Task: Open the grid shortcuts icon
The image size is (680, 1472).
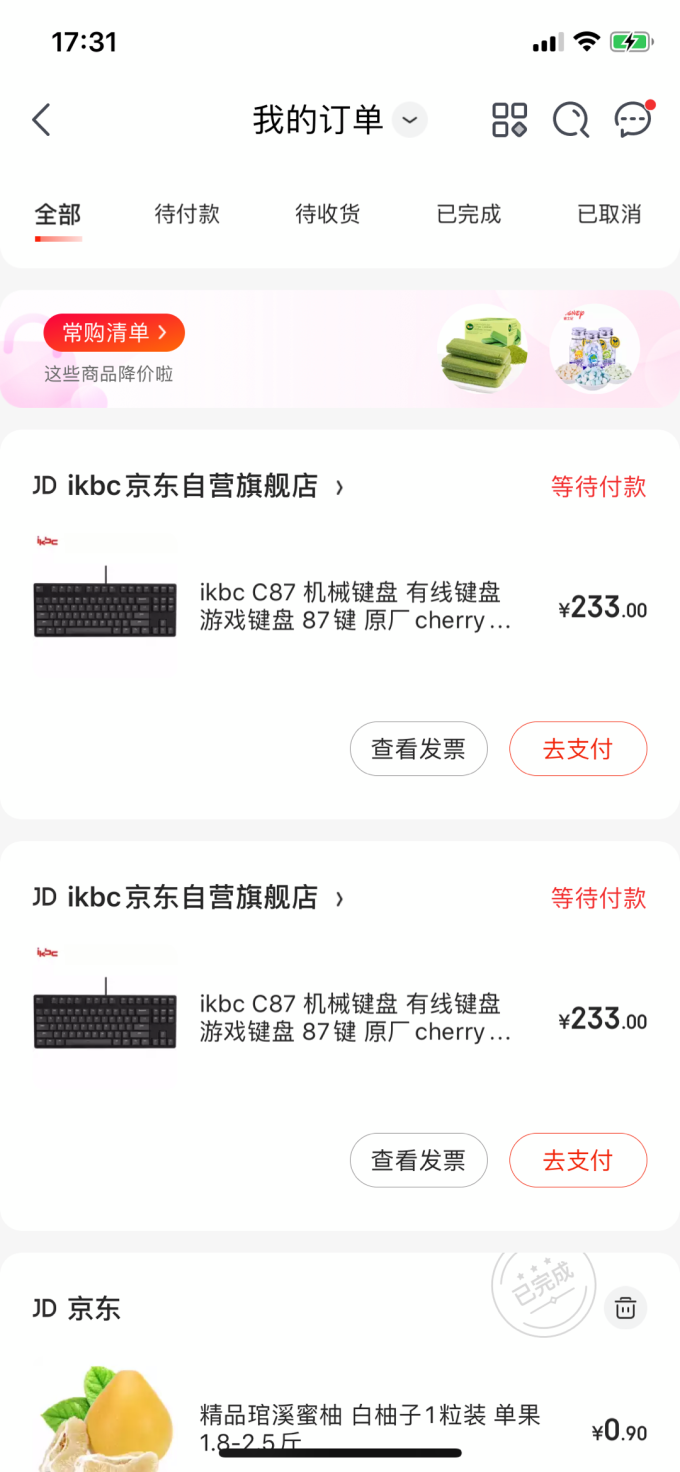Action: [509, 120]
